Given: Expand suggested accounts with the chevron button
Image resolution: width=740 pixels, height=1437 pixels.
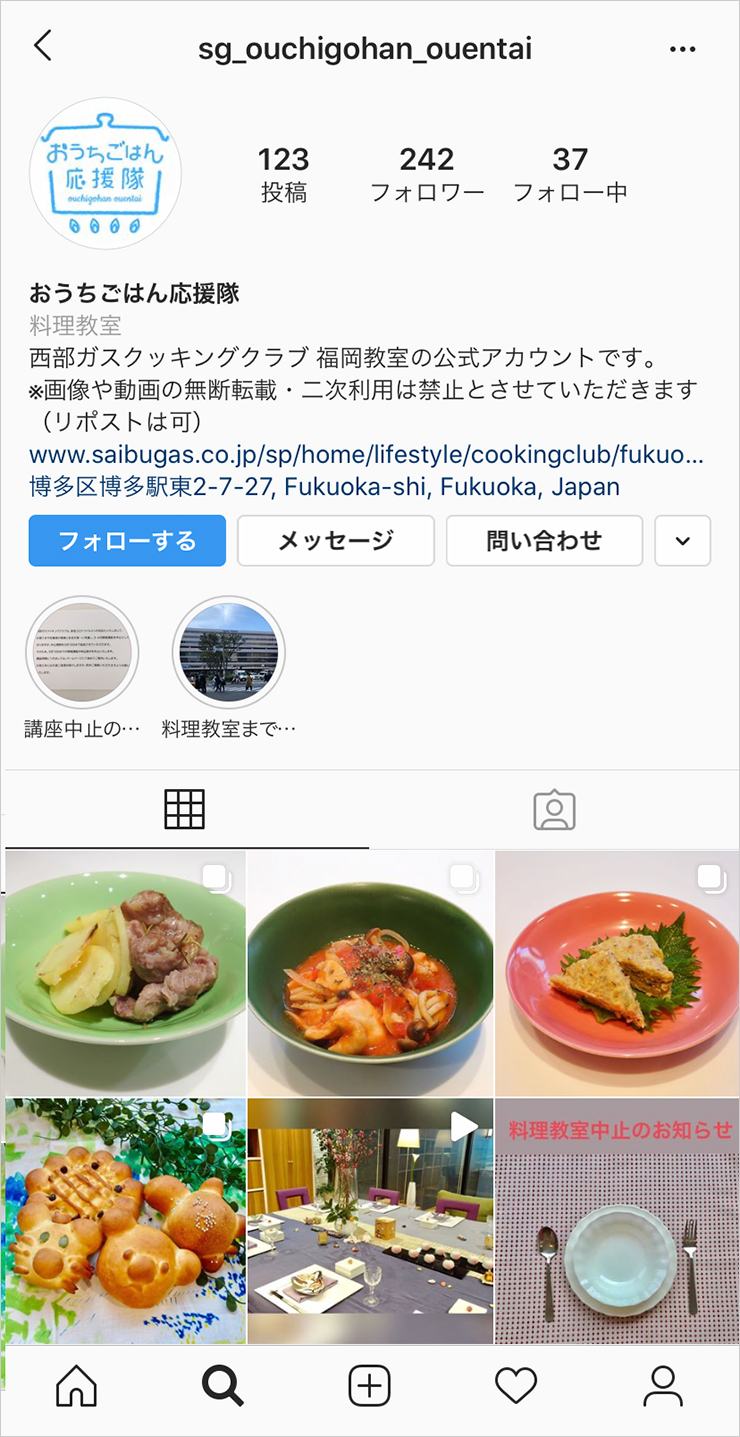Looking at the screenshot, I should (682, 541).
